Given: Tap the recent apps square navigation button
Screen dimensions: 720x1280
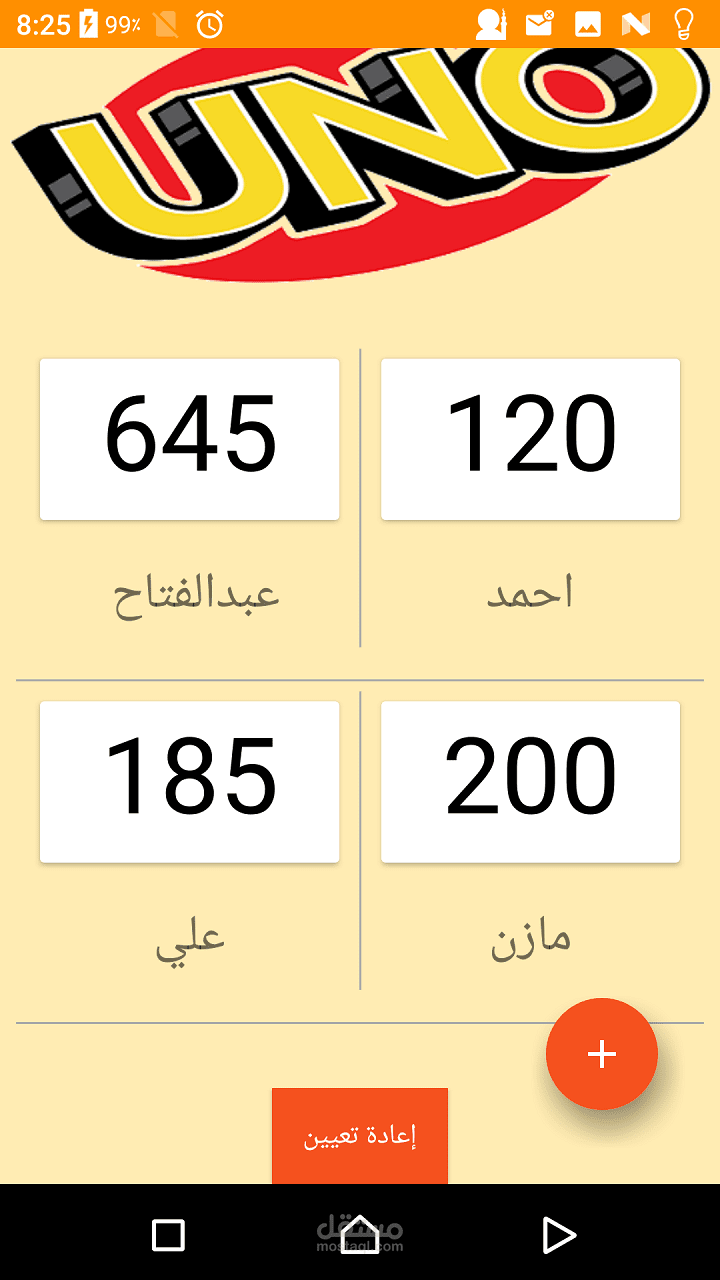Looking at the screenshot, I should [167, 1235].
